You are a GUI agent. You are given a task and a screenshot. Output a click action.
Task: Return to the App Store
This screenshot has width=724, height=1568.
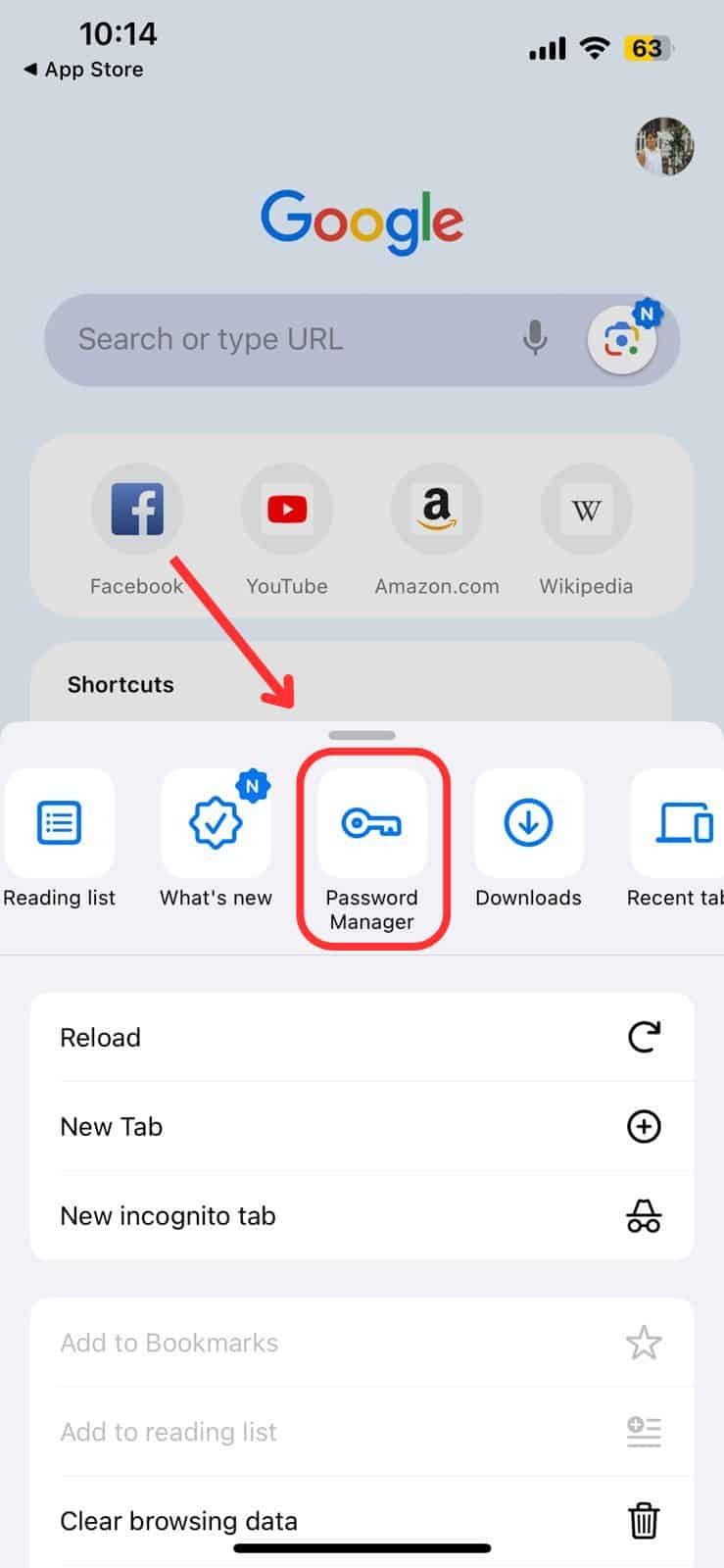[x=84, y=70]
